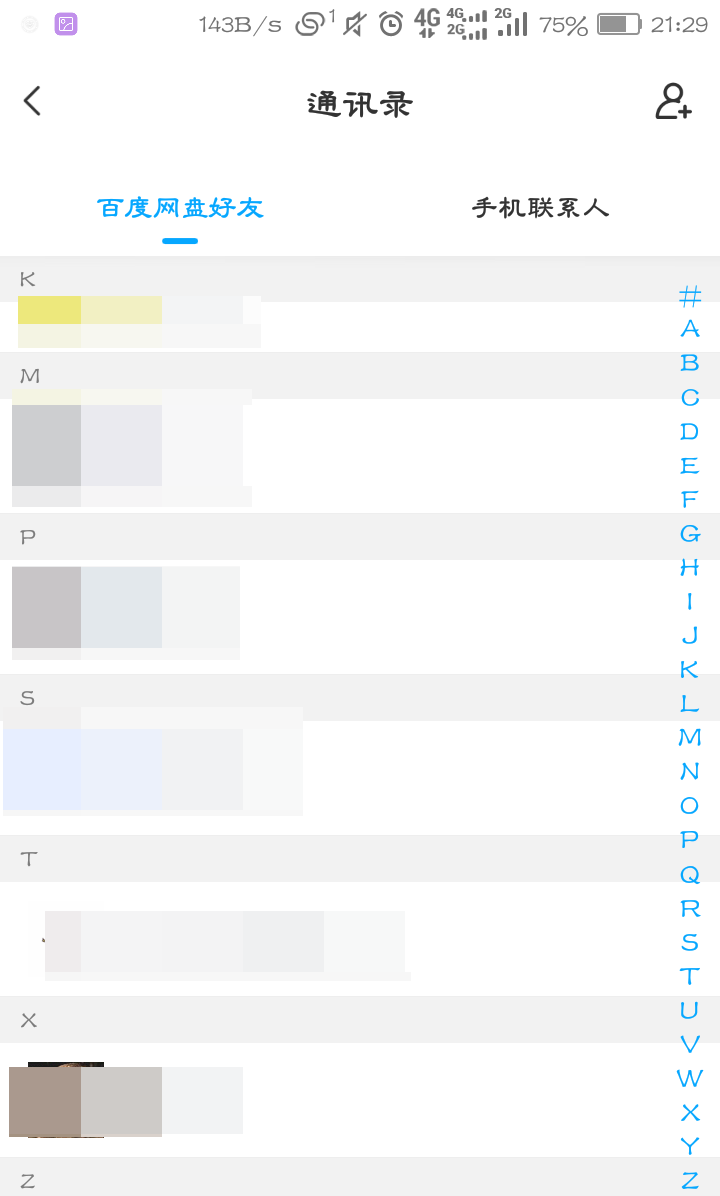This screenshot has height=1196, width=720.
Task: Jump to letter G in the index
Action: click(690, 533)
